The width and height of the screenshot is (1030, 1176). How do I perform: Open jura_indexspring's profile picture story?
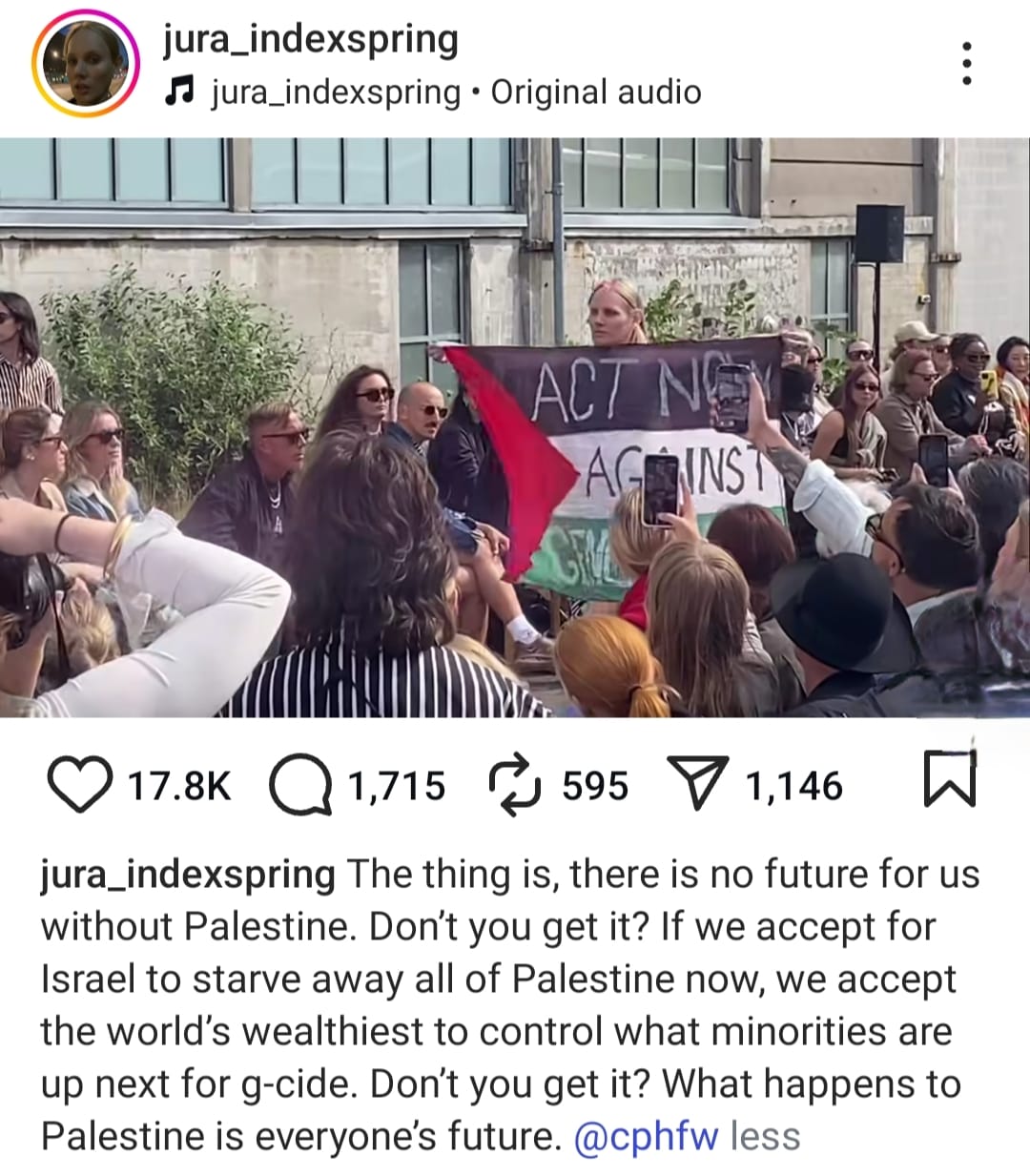86,64
